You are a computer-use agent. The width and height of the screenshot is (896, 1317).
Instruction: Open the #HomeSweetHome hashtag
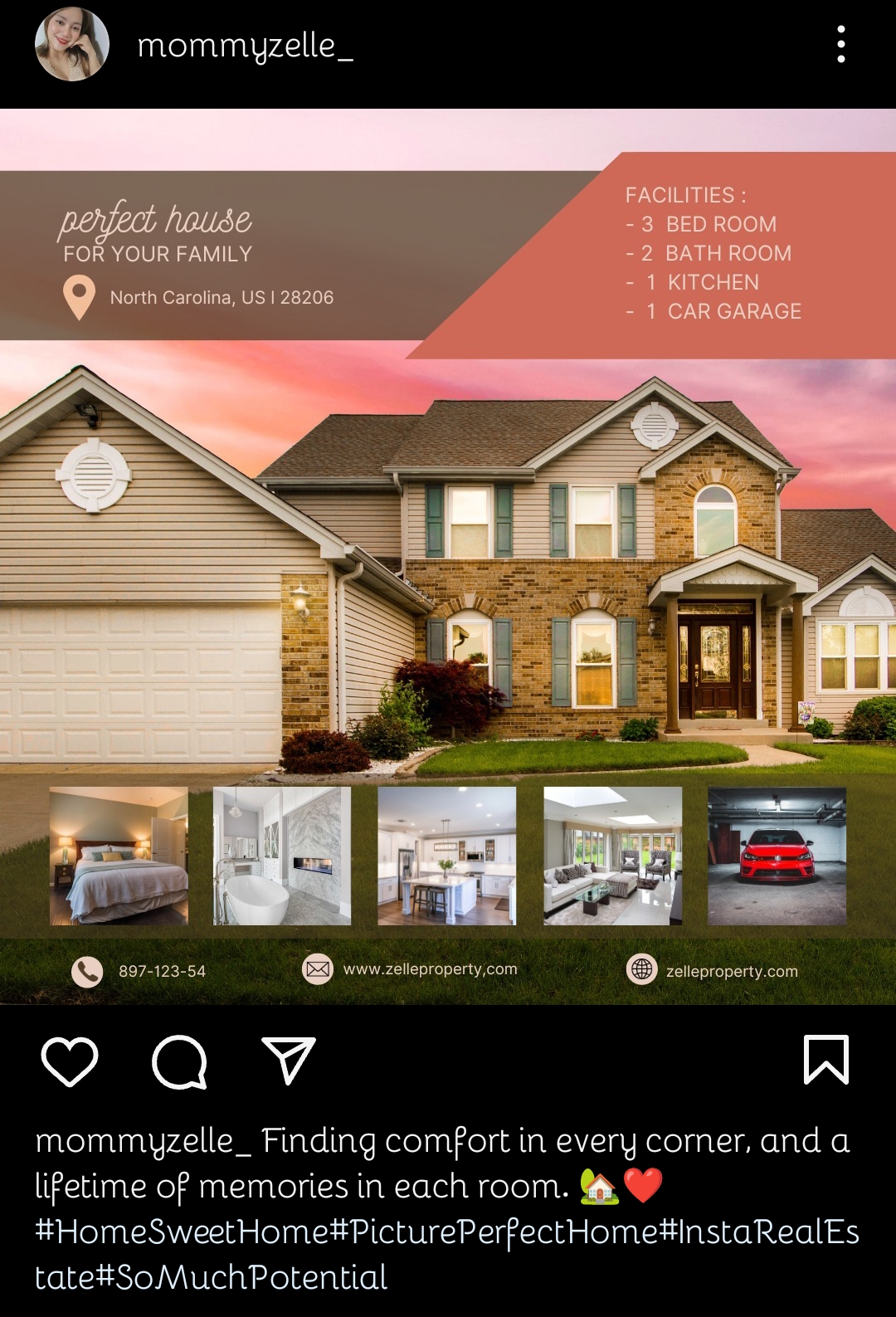183,1232
